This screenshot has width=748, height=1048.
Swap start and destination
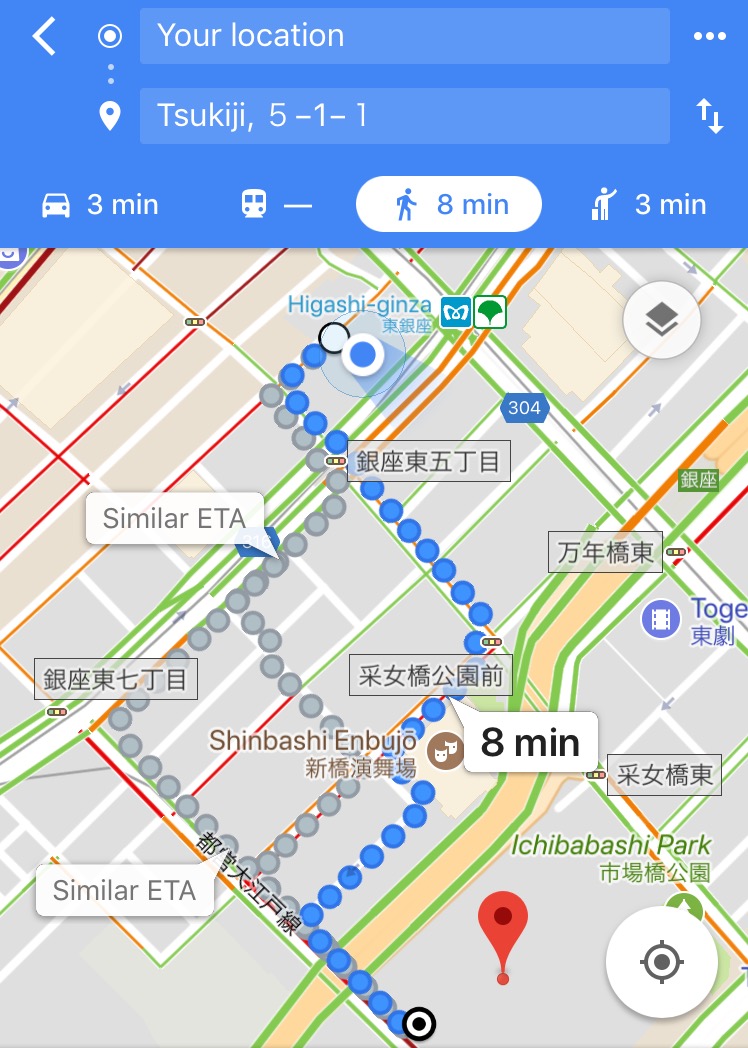pyautogui.click(x=709, y=116)
